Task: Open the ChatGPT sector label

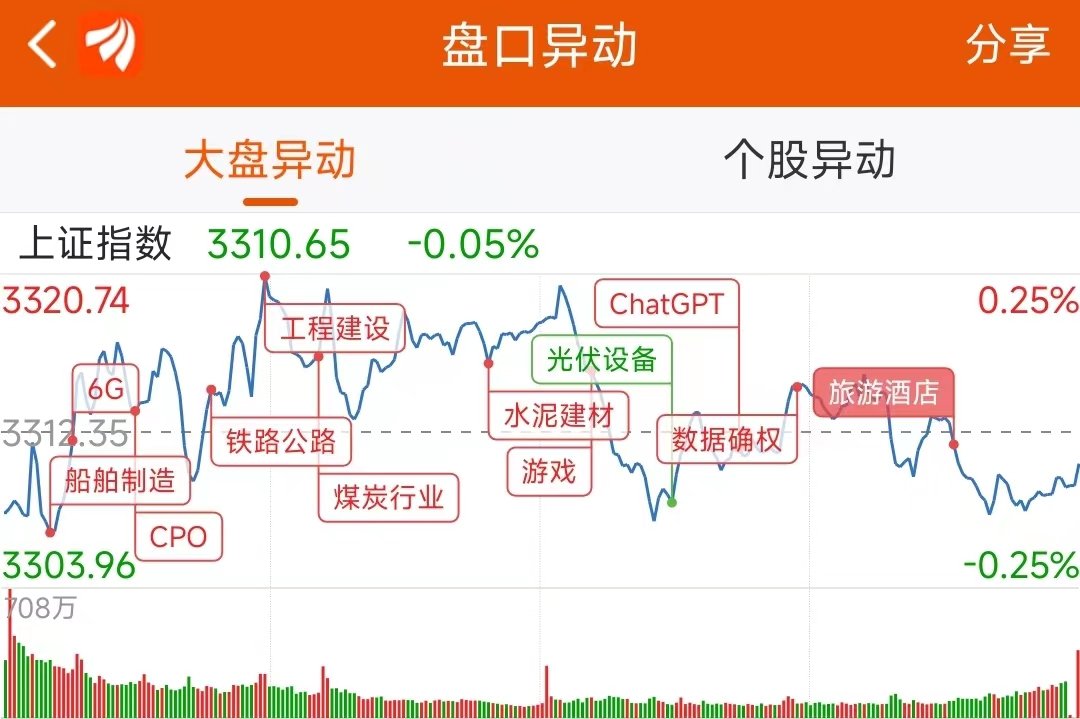Action: [x=666, y=303]
